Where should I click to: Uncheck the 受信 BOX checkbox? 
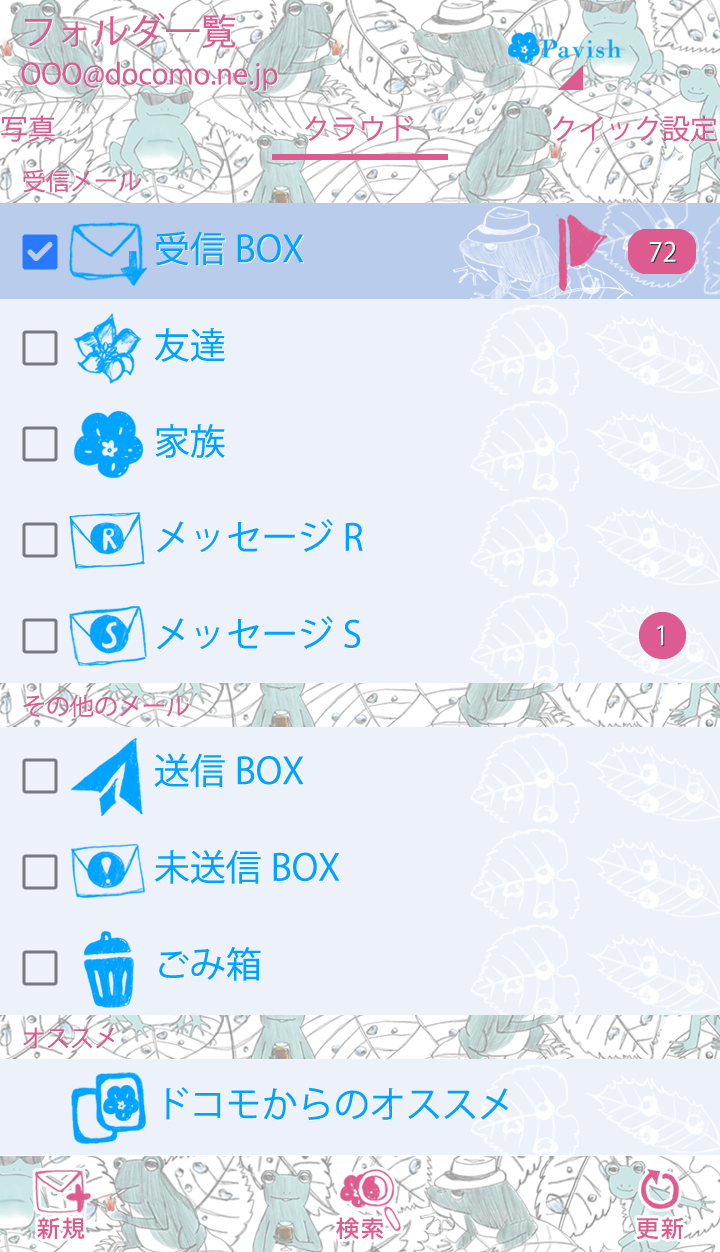click(40, 252)
